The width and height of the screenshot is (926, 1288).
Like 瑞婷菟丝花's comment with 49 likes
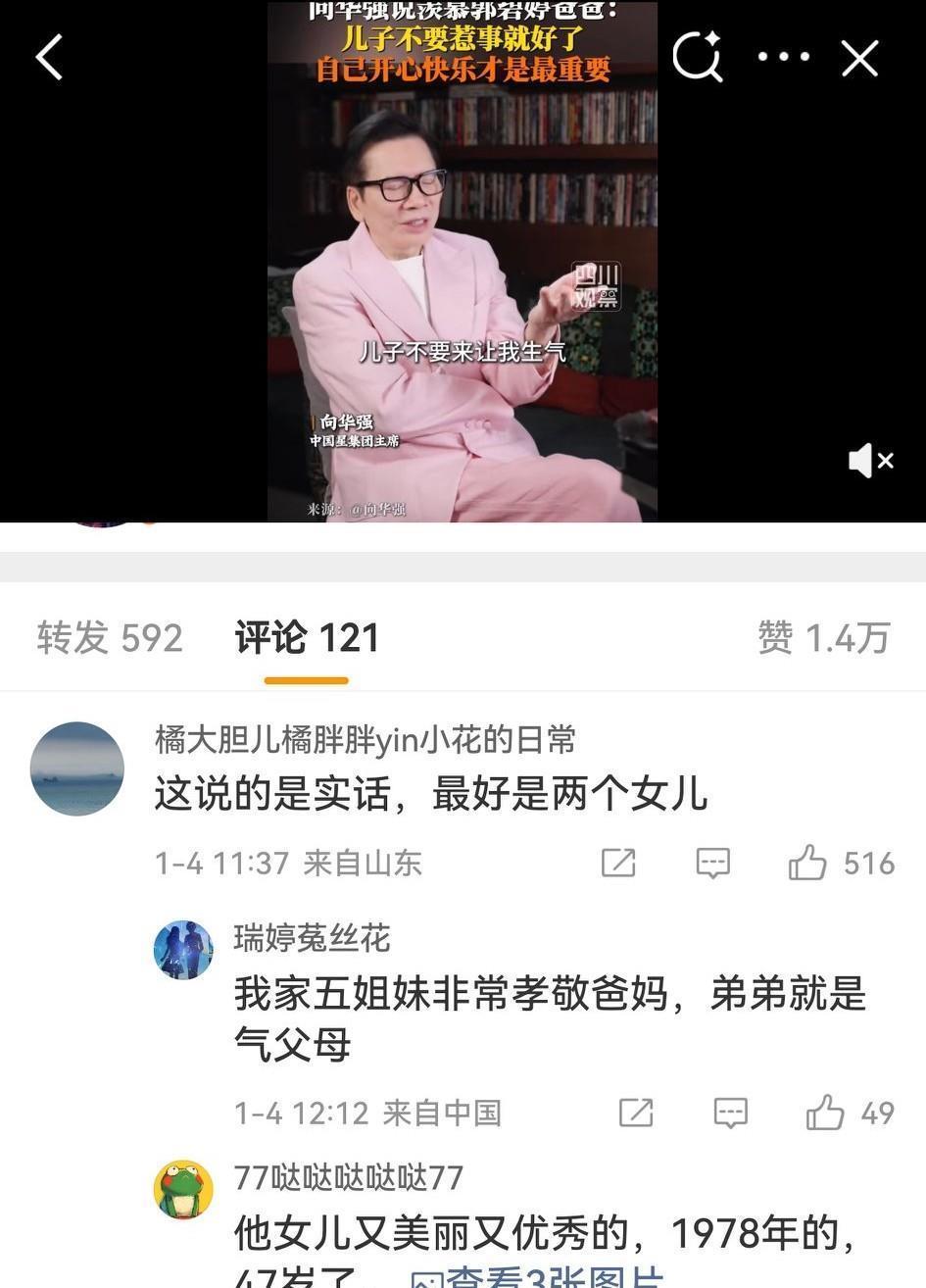point(825,1113)
